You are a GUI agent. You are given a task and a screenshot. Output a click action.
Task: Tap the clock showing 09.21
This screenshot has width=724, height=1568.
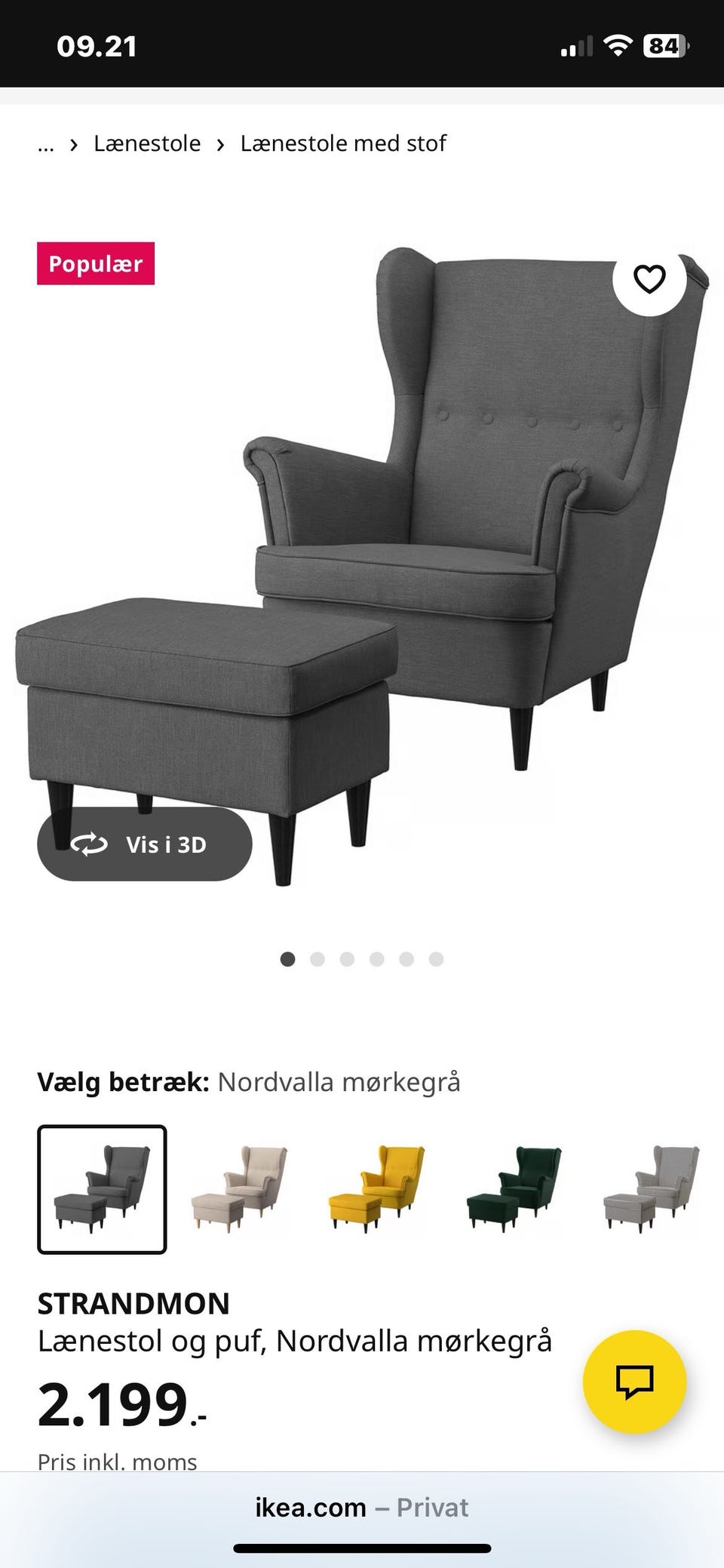coord(97,45)
